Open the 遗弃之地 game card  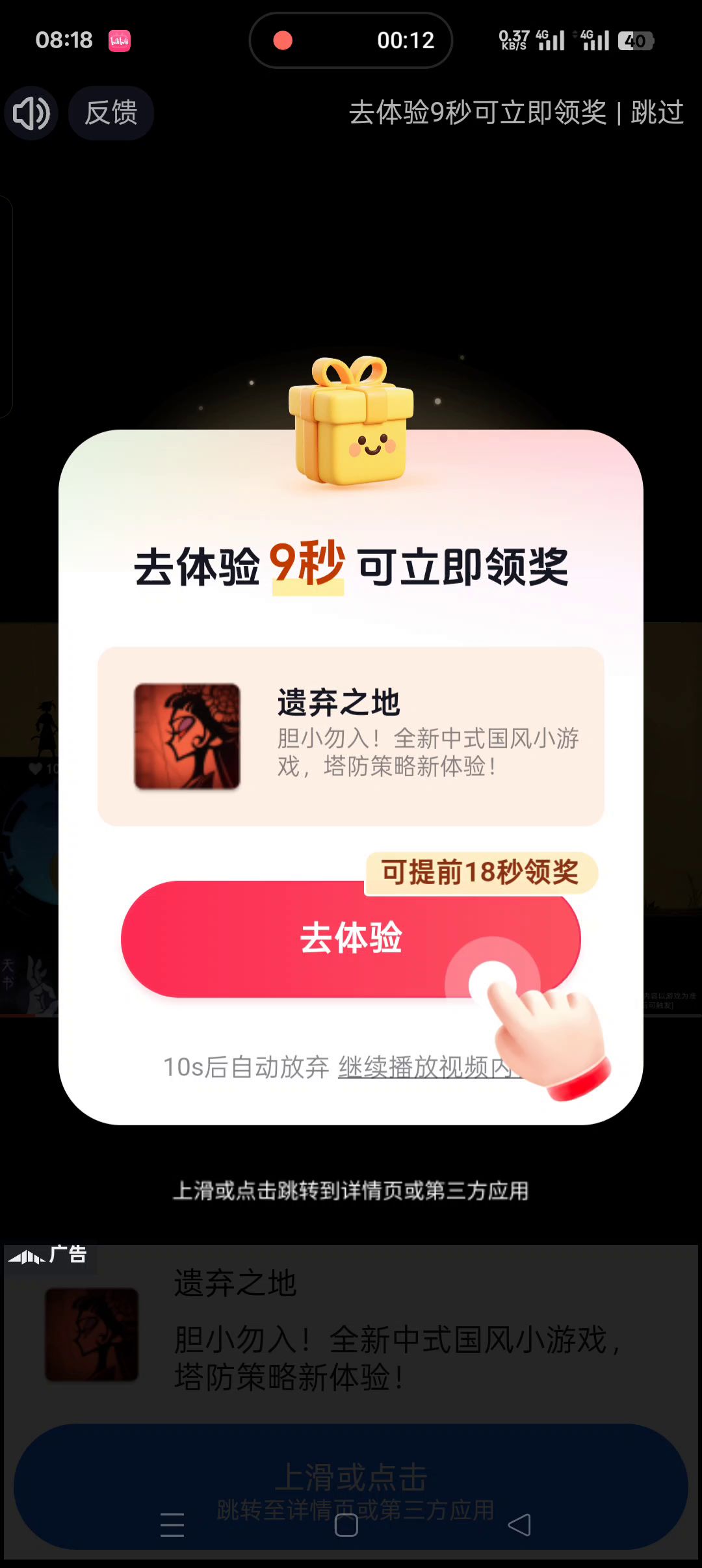pos(351,736)
